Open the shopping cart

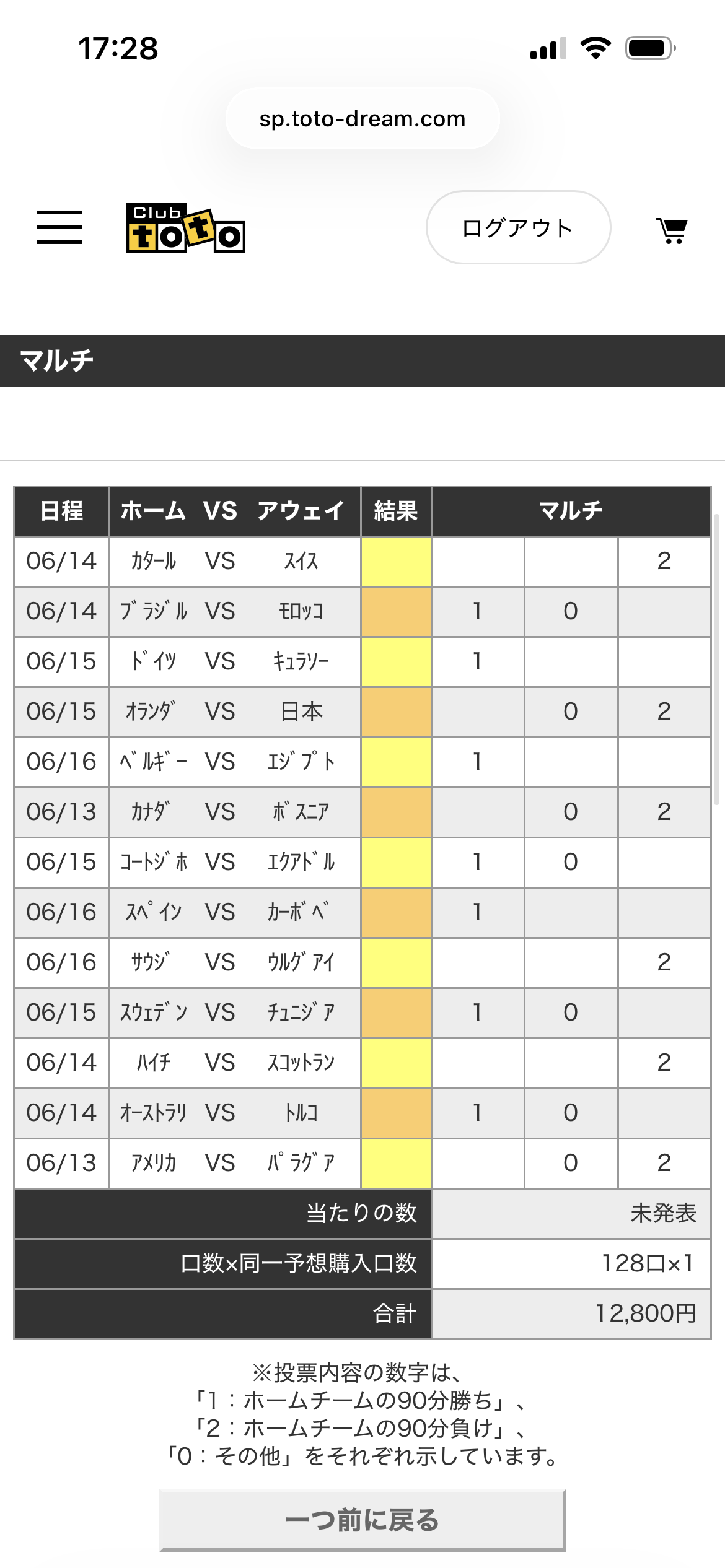coord(672,230)
